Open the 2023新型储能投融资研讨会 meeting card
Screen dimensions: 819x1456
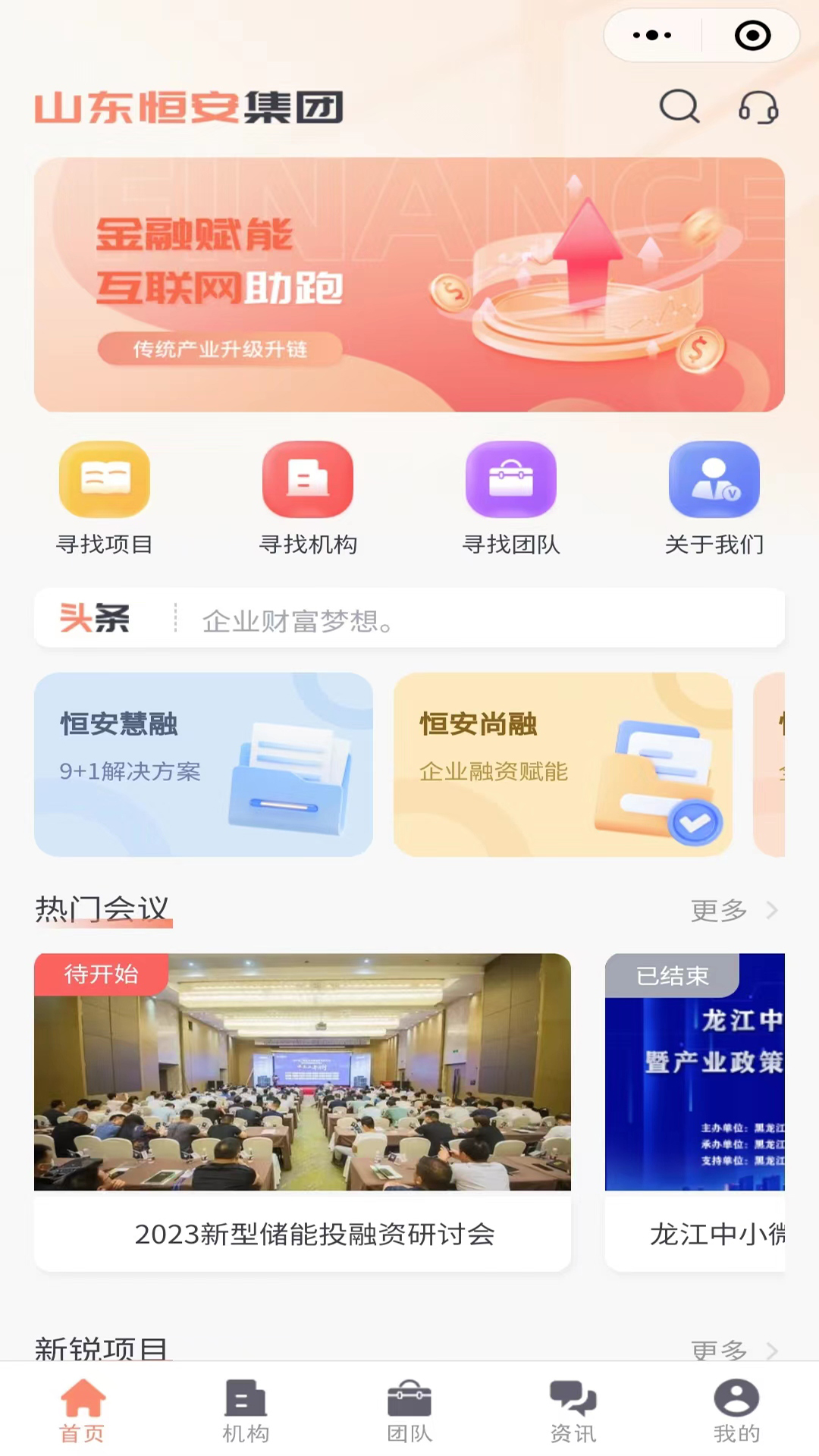pos(302,1111)
